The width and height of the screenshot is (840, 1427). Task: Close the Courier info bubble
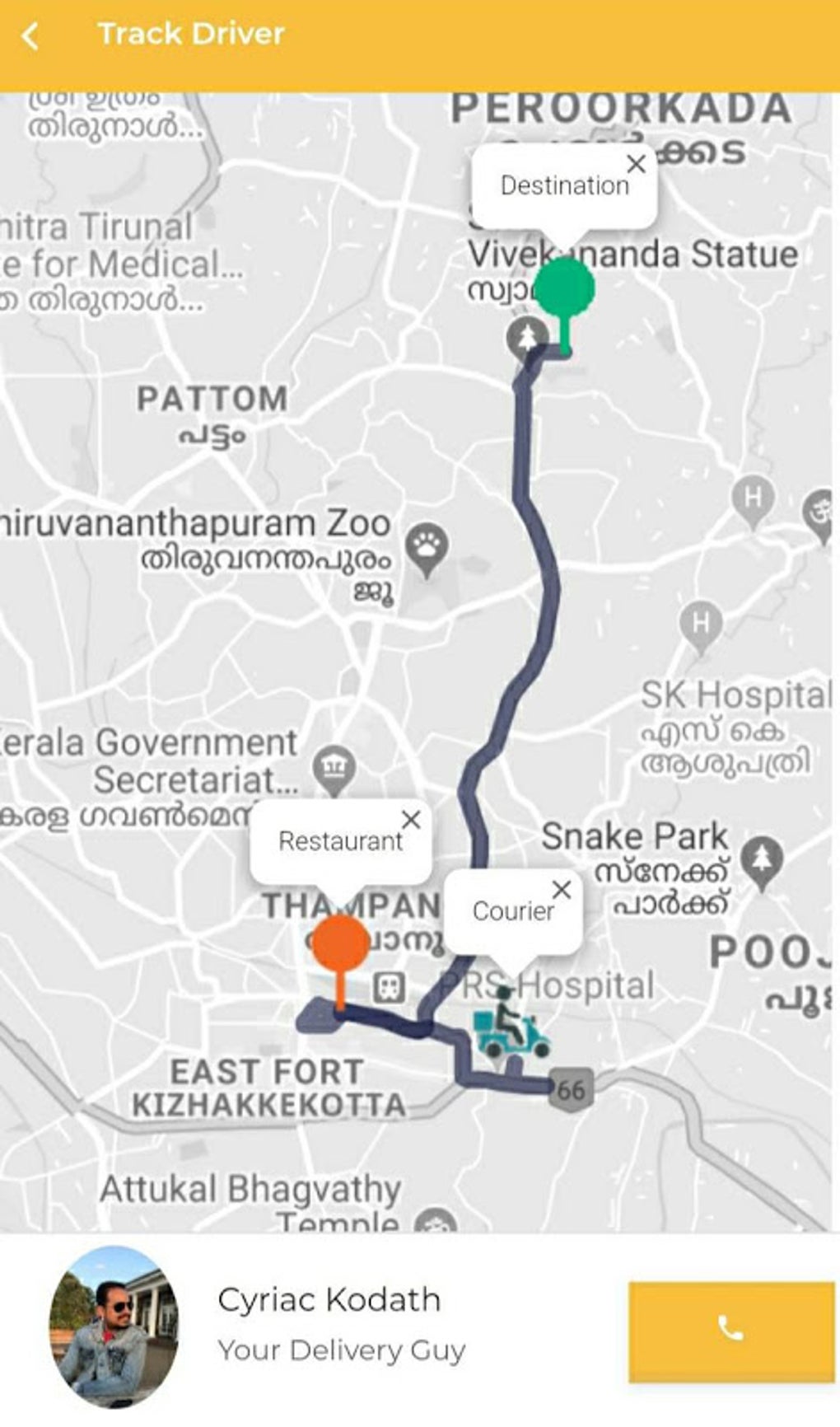coord(562,890)
